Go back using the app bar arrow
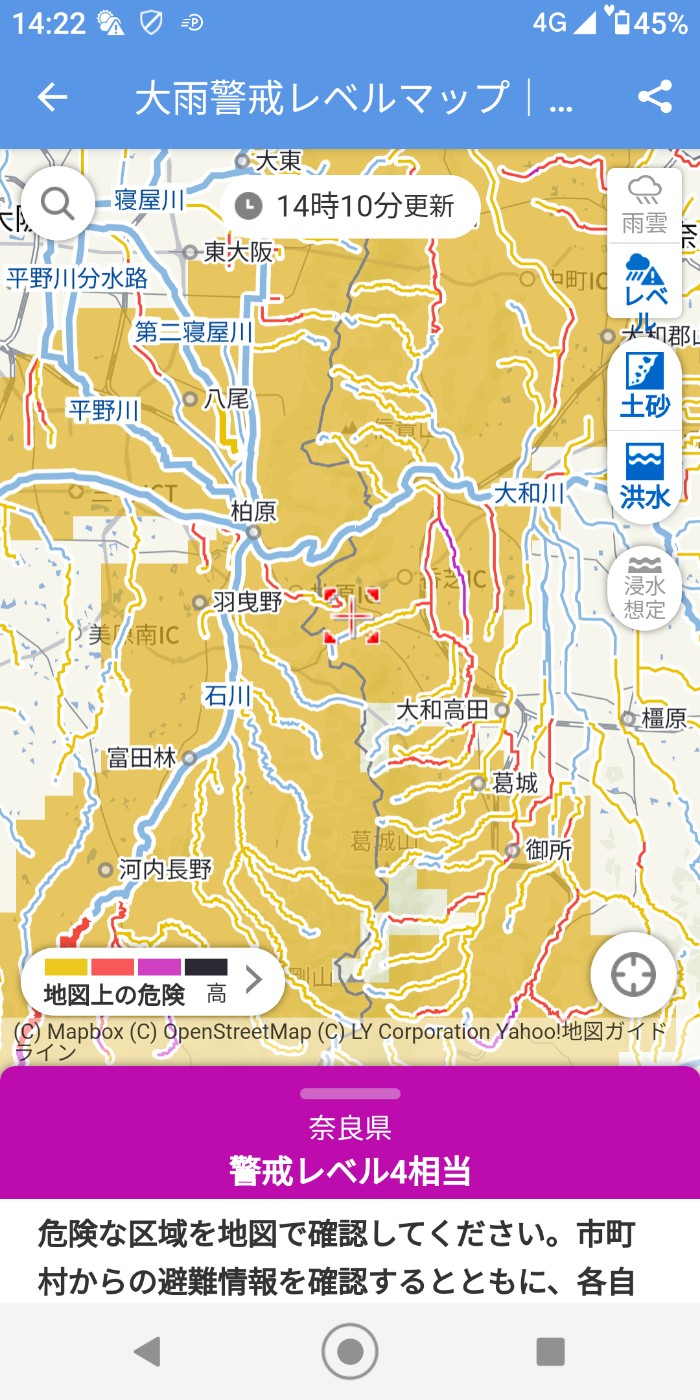Image resolution: width=700 pixels, height=1400 pixels. click(52, 97)
